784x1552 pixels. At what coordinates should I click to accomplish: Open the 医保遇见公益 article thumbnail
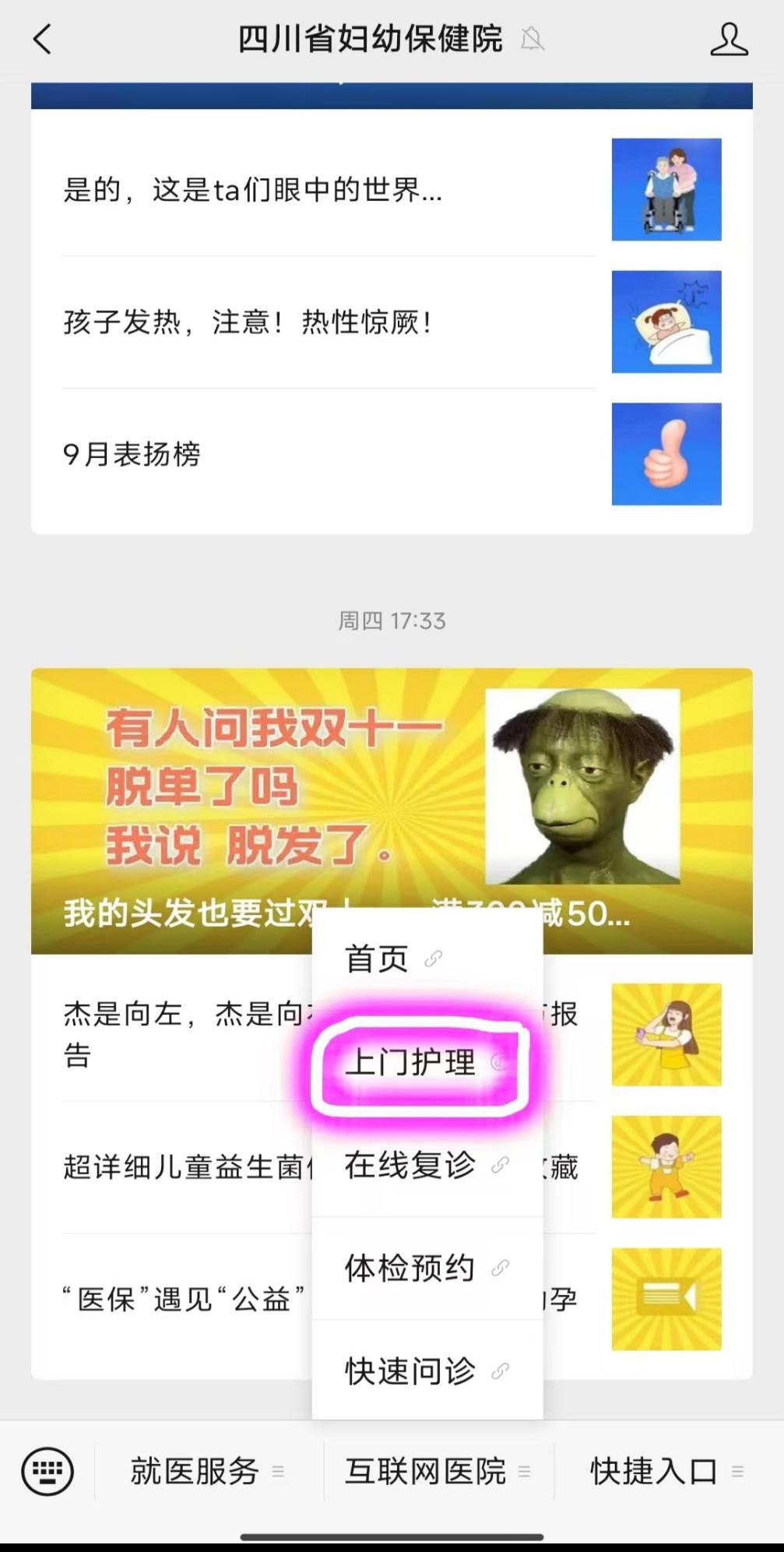pos(666,1299)
